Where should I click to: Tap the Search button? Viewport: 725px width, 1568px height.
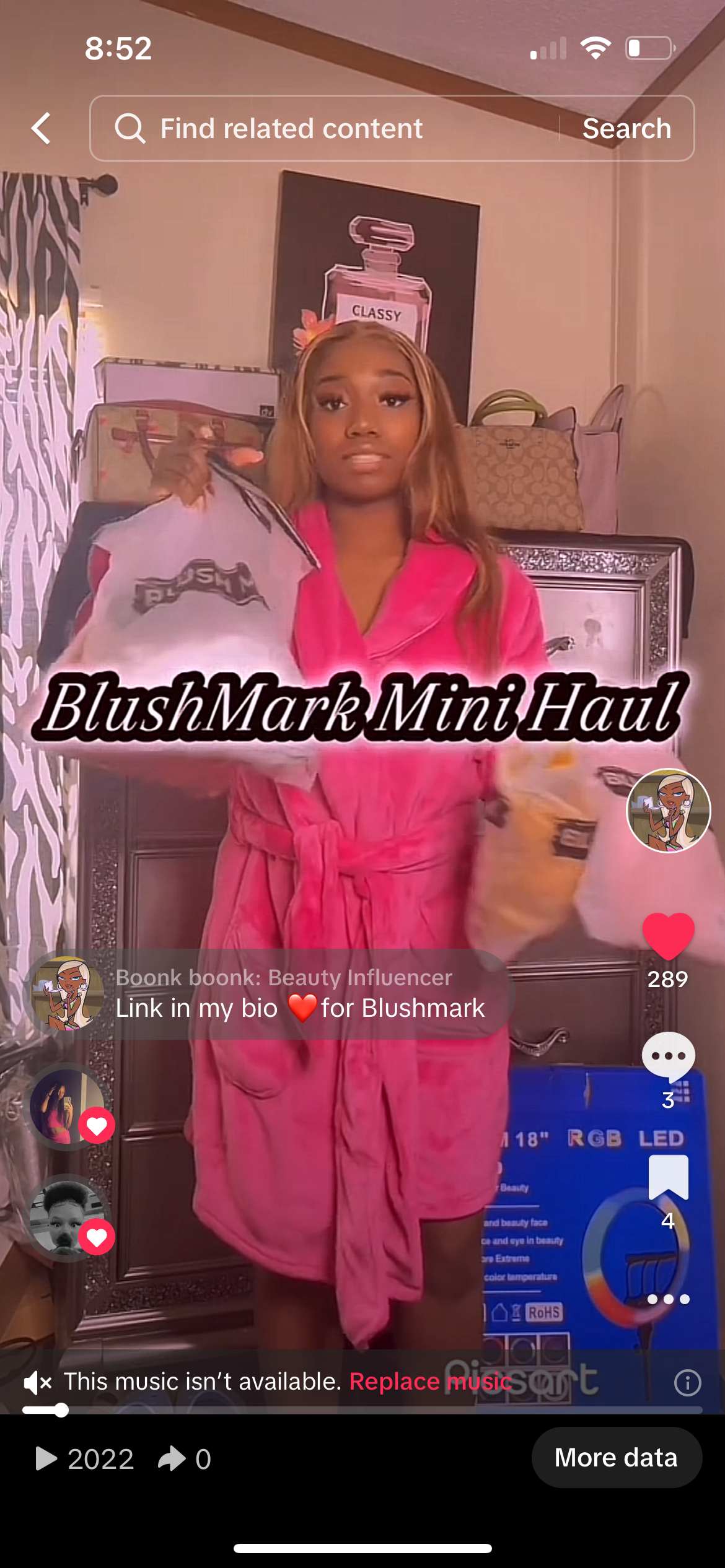coord(626,129)
